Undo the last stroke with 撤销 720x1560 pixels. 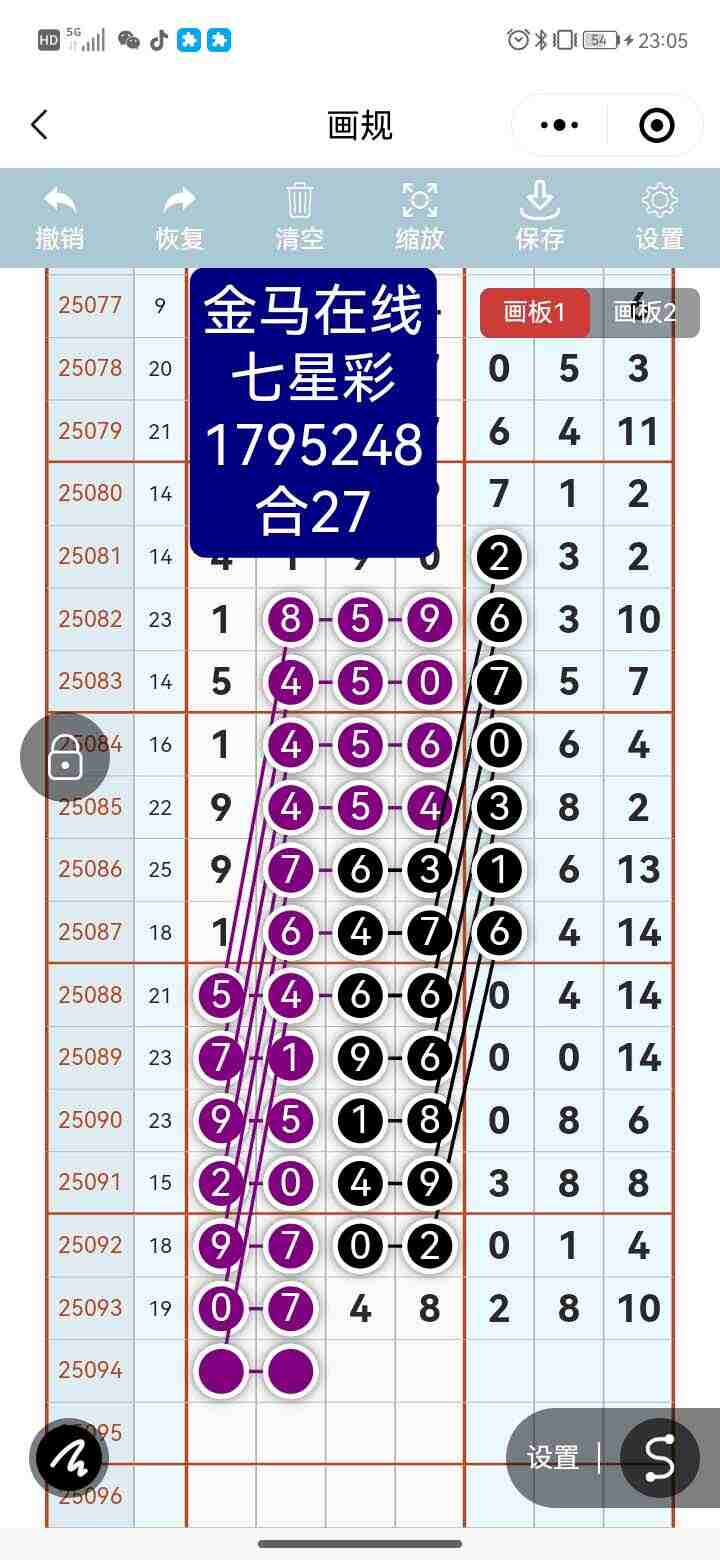pos(60,217)
